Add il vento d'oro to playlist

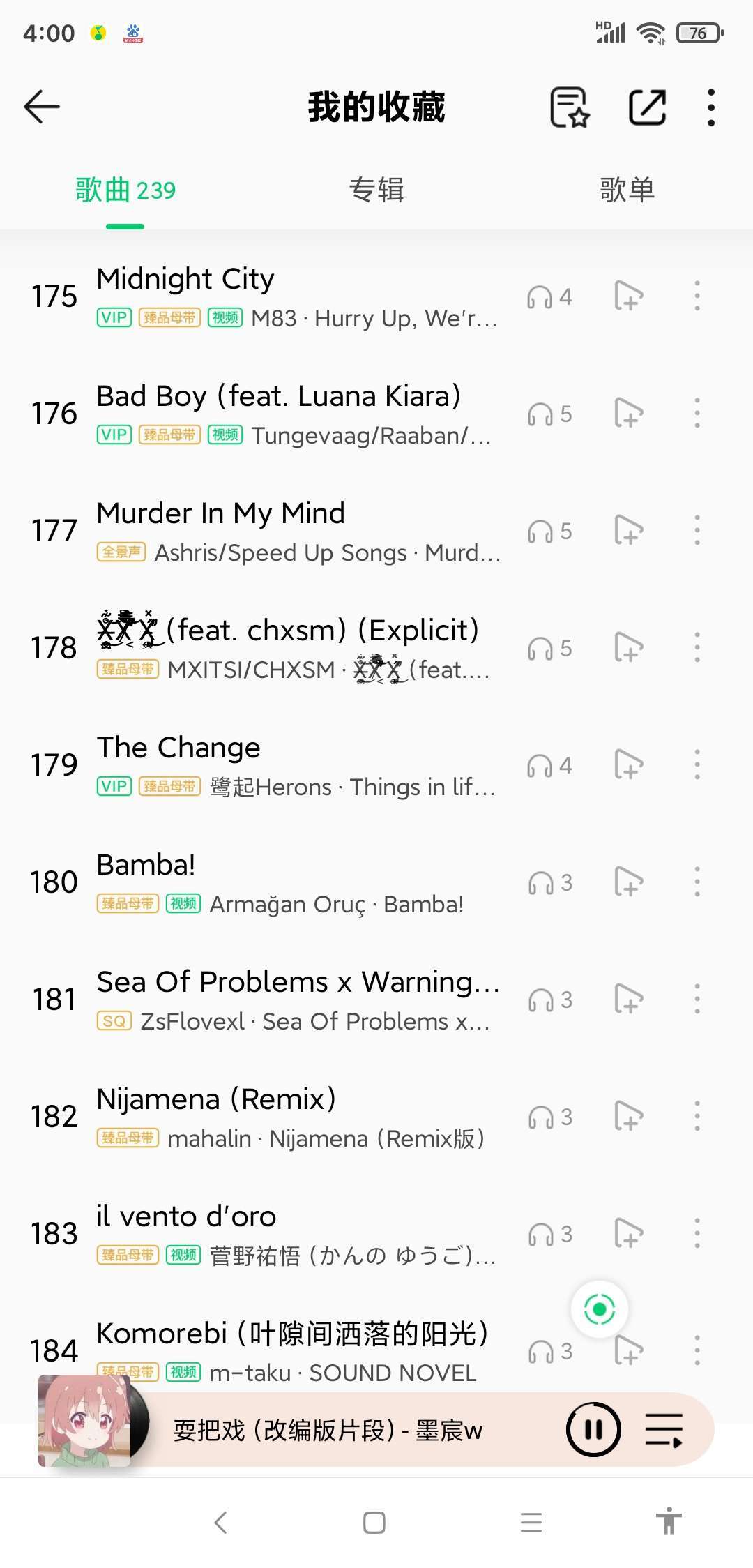[628, 1234]
